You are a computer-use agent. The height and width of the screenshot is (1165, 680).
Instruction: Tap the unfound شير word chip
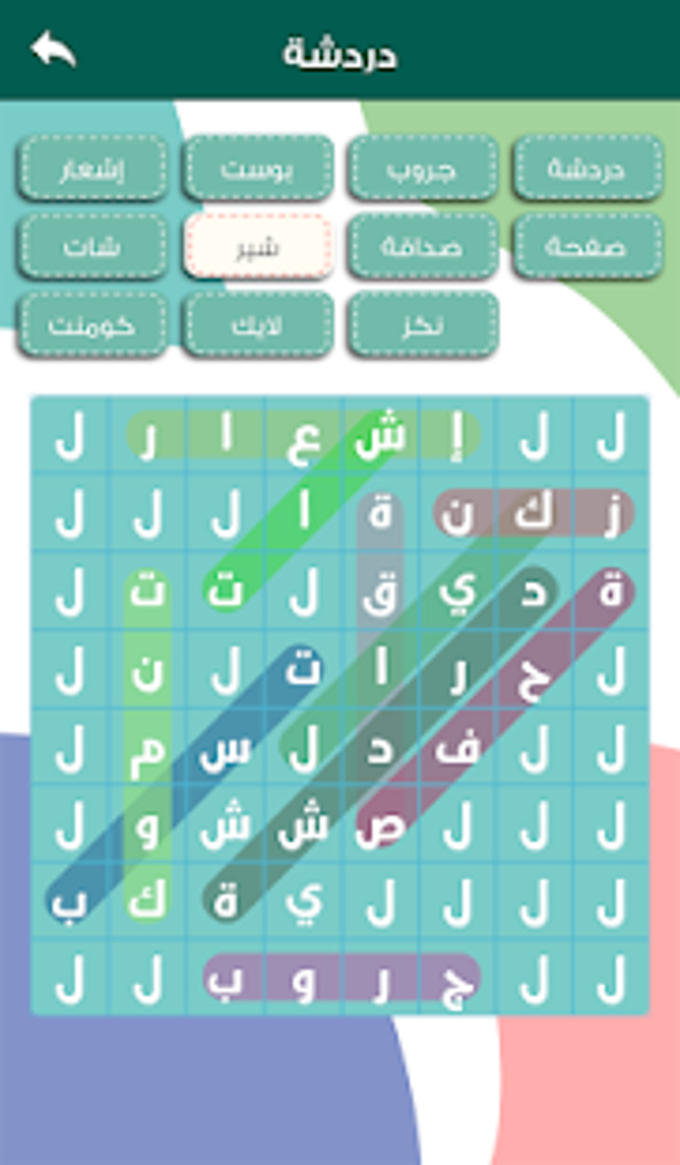click(x=257, y=246)
